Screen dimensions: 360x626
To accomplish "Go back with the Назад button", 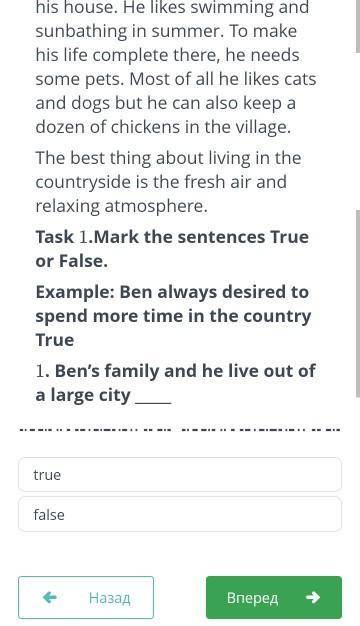I will click(x=86, y=597).
